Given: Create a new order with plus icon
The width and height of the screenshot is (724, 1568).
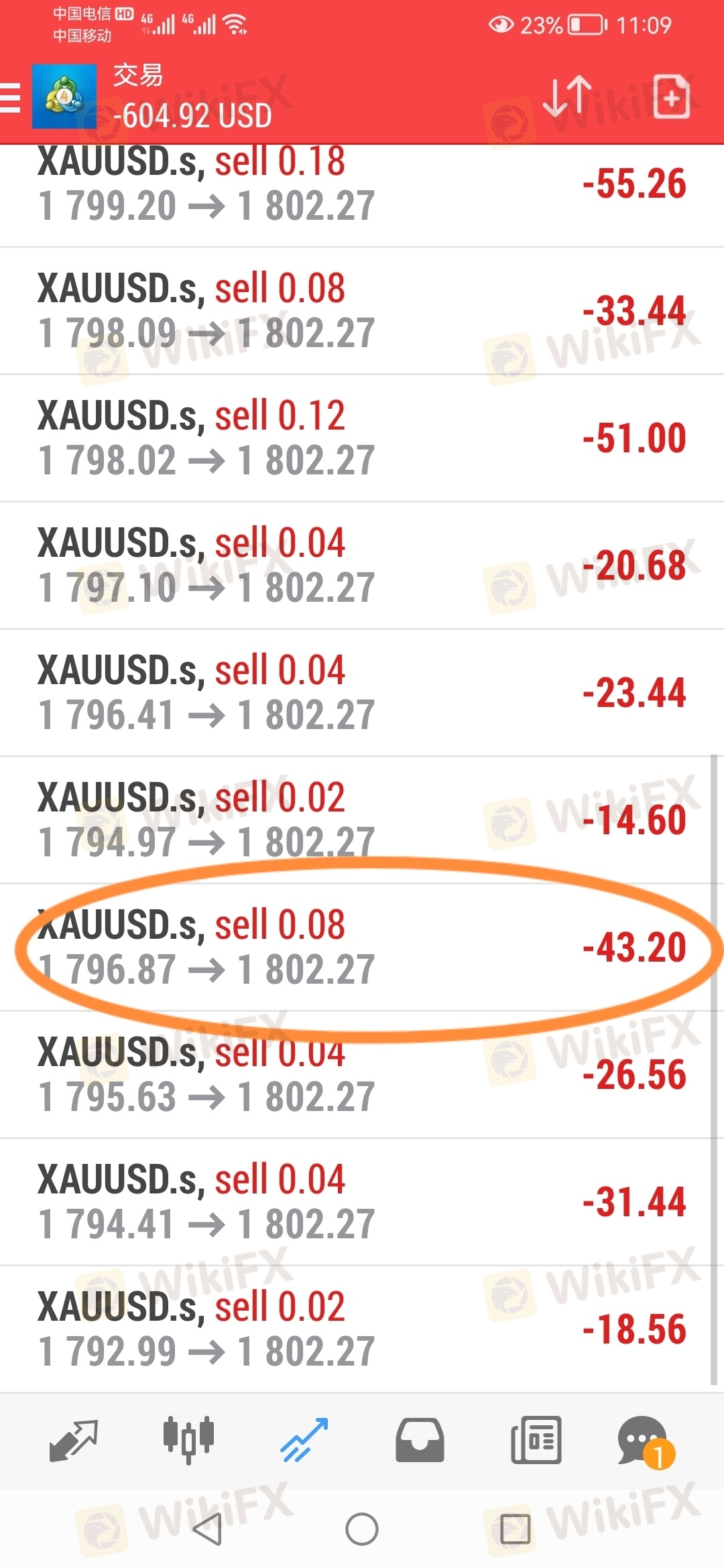Looking at the screenshot, I should click(x=671, y=97).
